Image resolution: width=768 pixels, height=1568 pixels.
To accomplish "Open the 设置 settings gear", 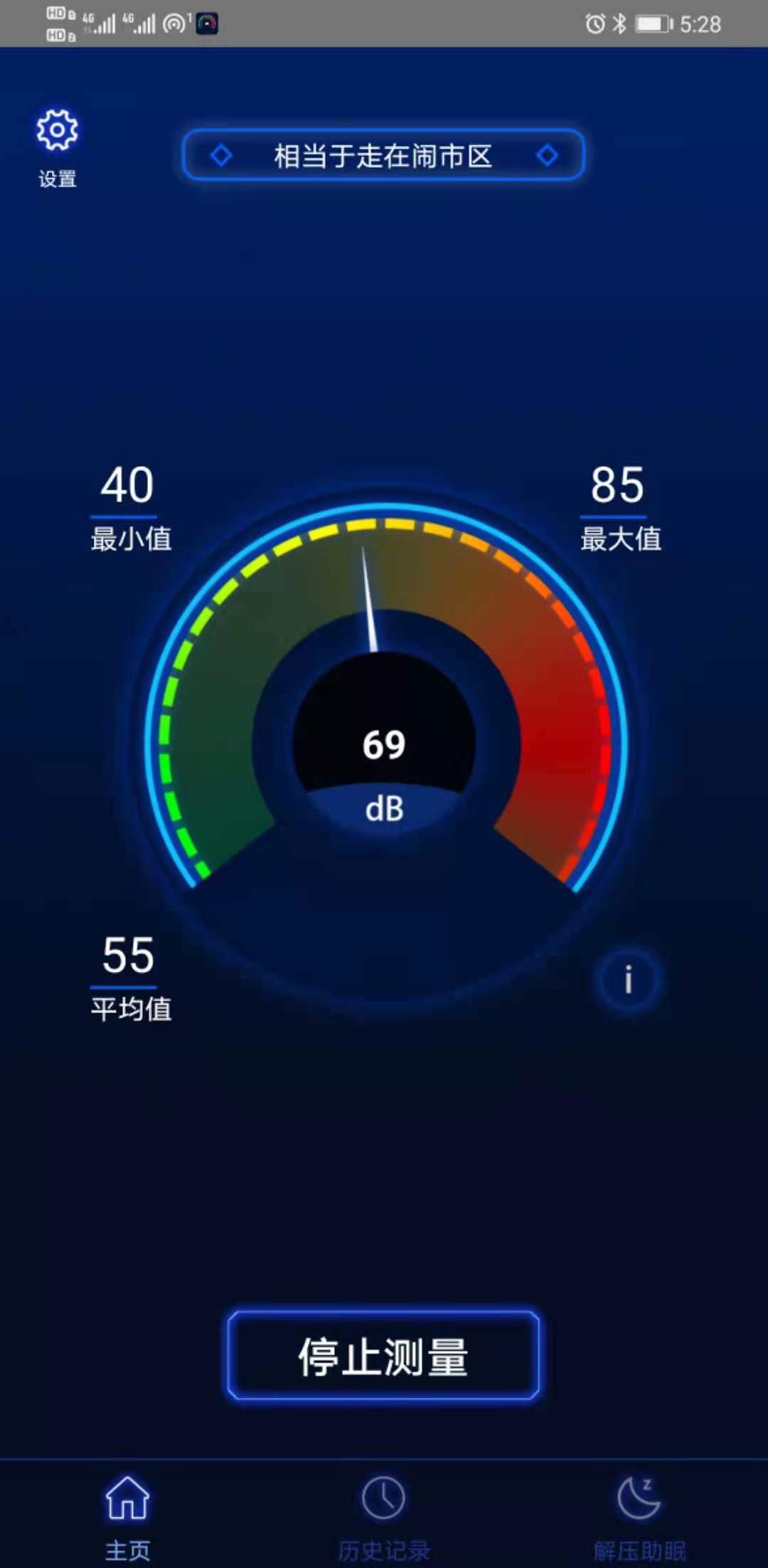I will pyautogui.click(x=57, y=132).
